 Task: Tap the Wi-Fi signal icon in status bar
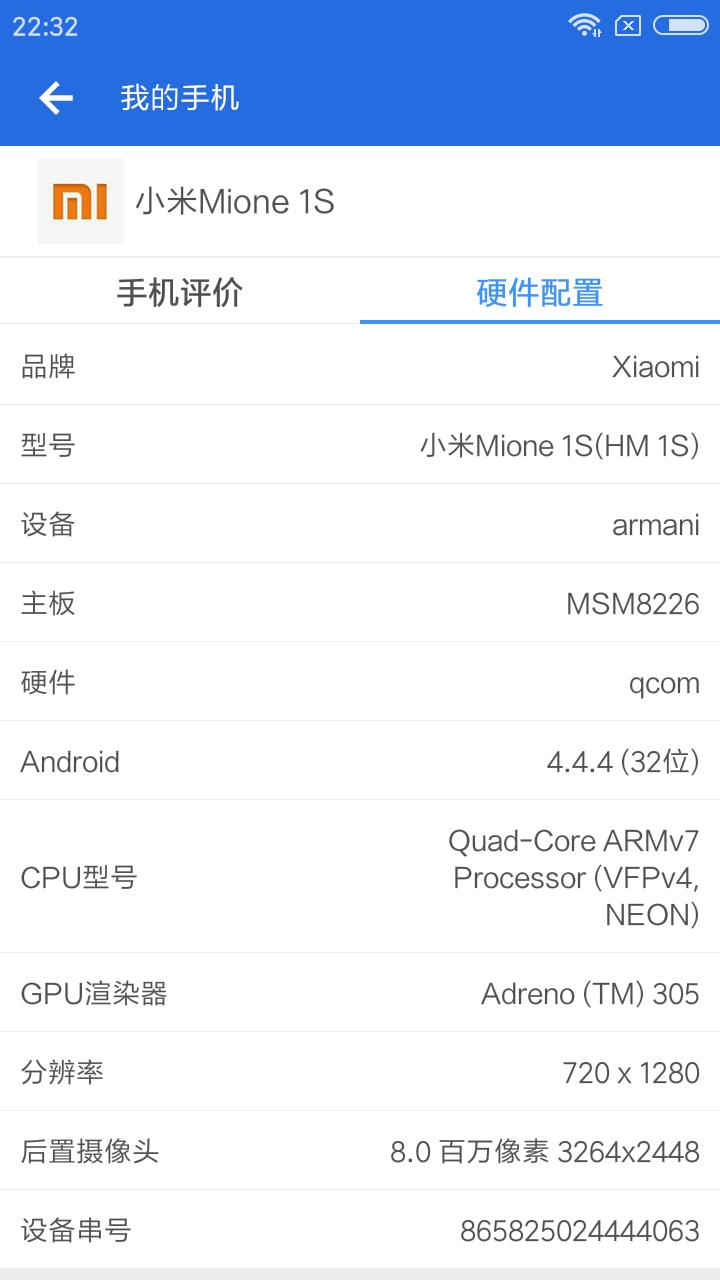(x=584, y=24)
